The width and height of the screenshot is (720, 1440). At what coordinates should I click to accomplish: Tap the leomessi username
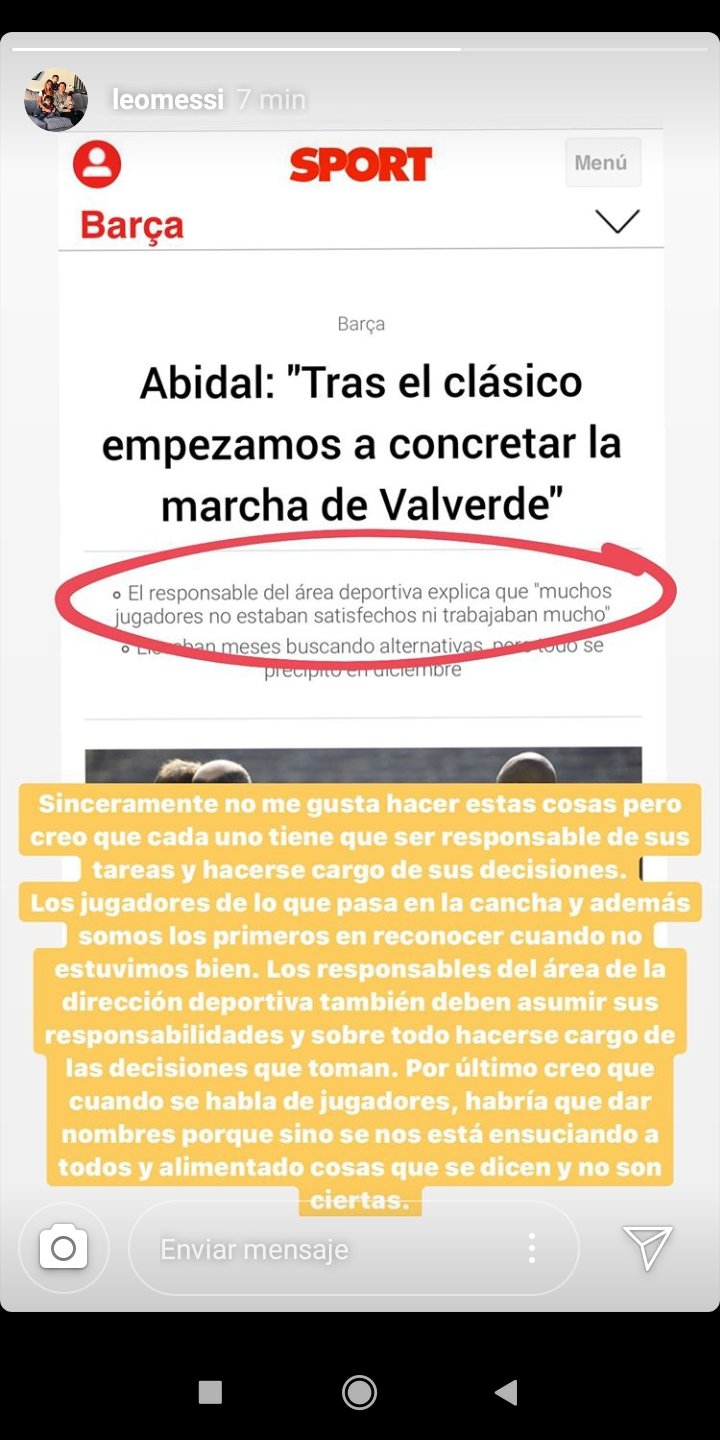[x=168, y=100]
